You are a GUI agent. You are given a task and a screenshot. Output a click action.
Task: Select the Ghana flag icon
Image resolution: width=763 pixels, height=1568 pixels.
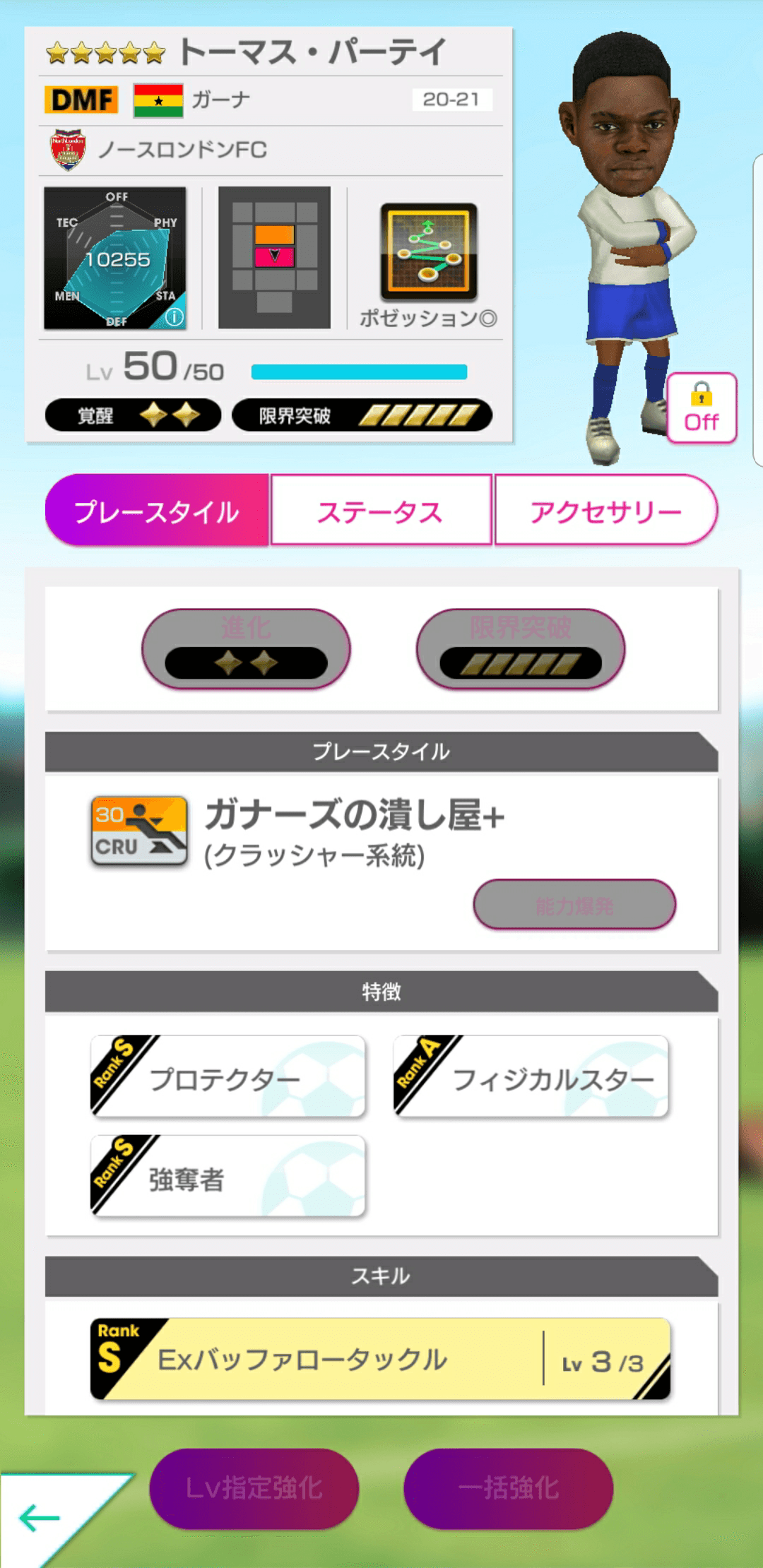pos(159,99)
